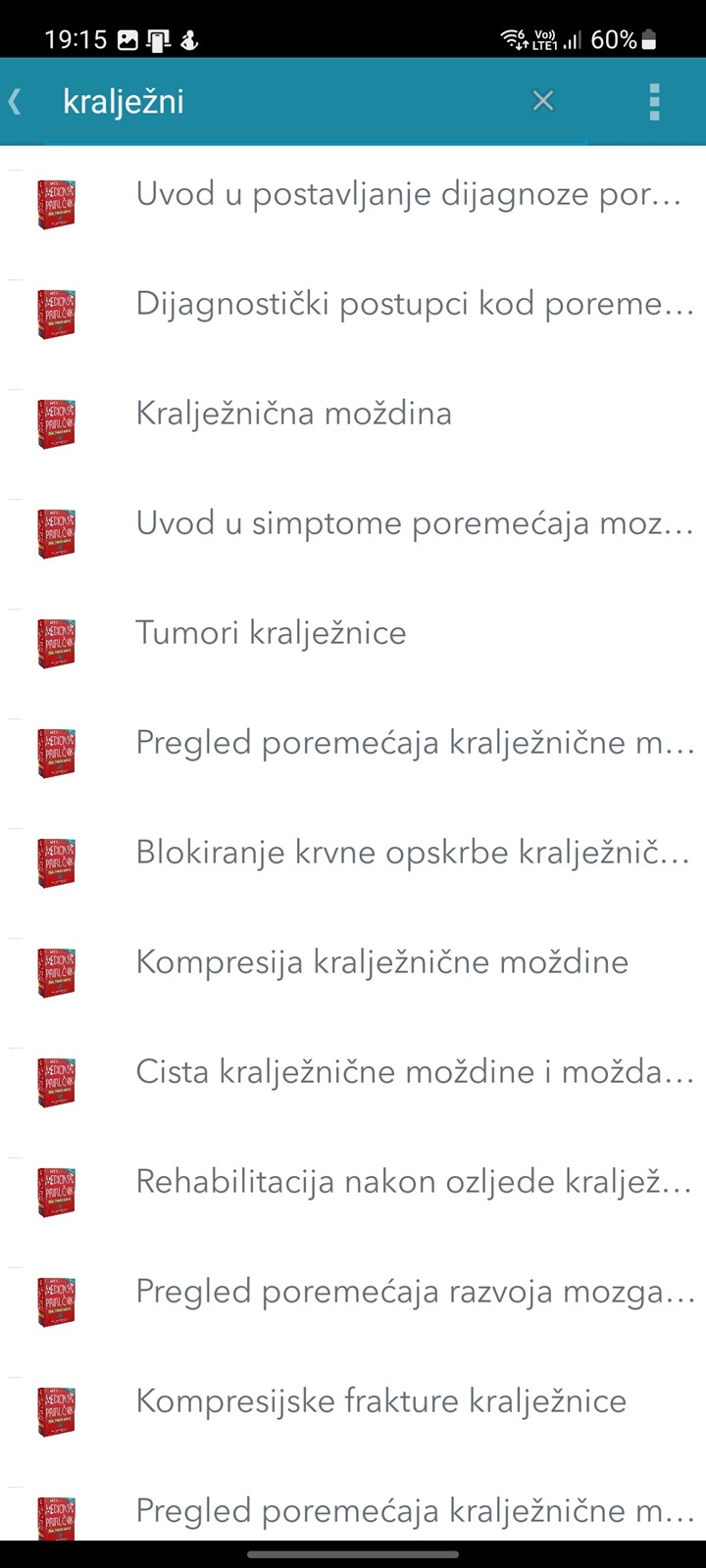Clear the search text with the X
The height and width of the screenshot is (1568, 706).
tap(543, 100)
